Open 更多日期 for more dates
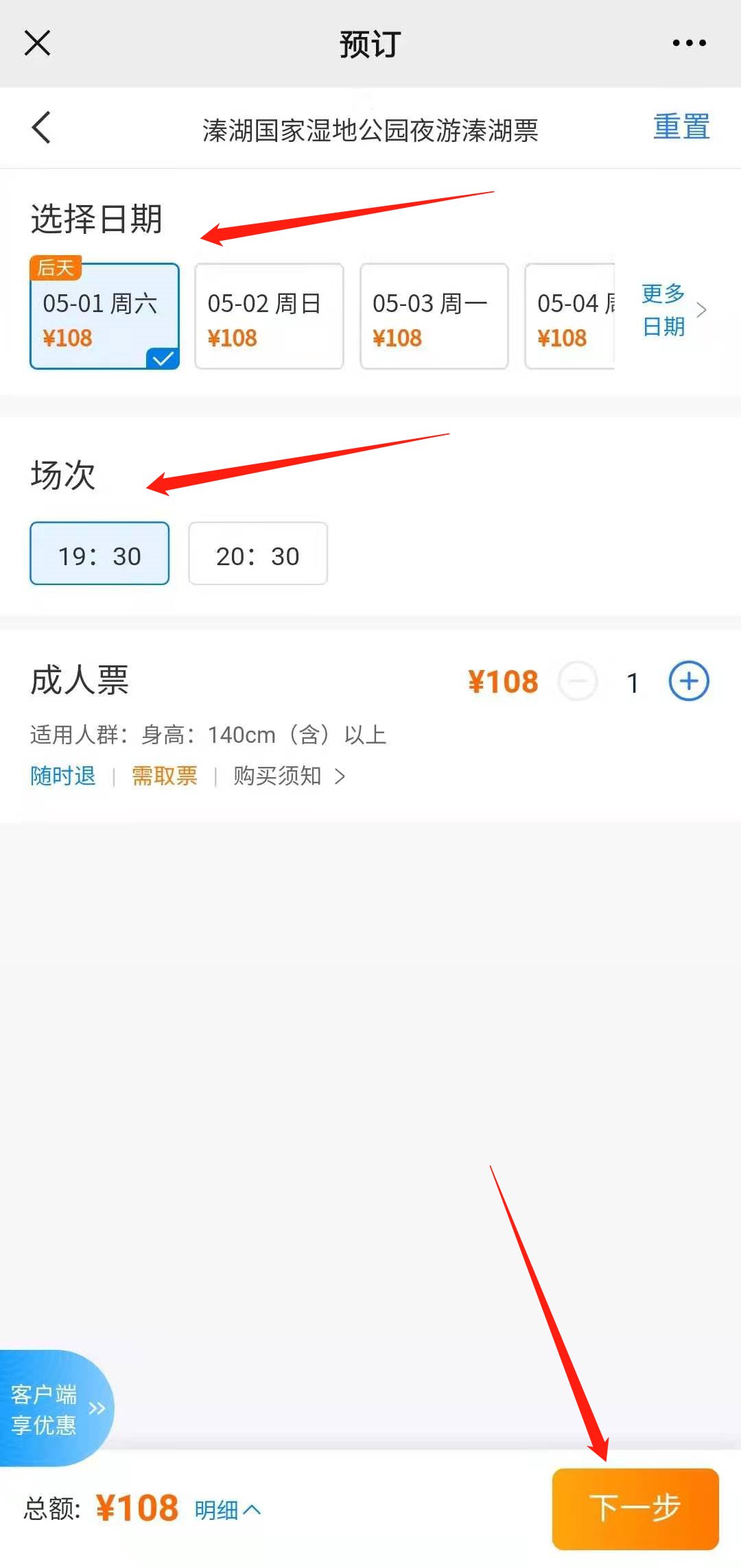This screenshot has width=741, height=1568. click(x=672, y=310)
